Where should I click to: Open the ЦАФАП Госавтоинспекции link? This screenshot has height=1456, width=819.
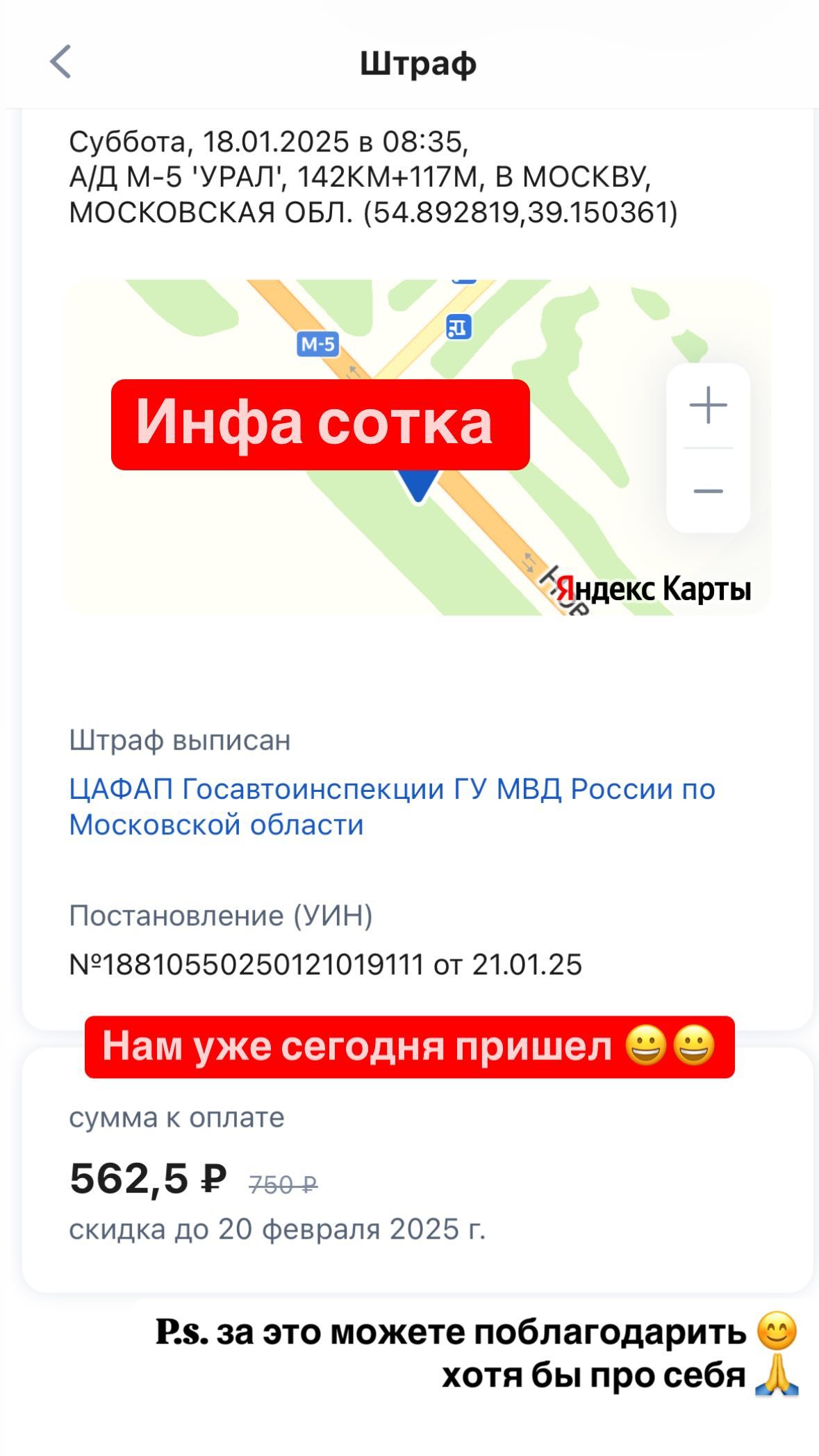[x=392, y=806]
